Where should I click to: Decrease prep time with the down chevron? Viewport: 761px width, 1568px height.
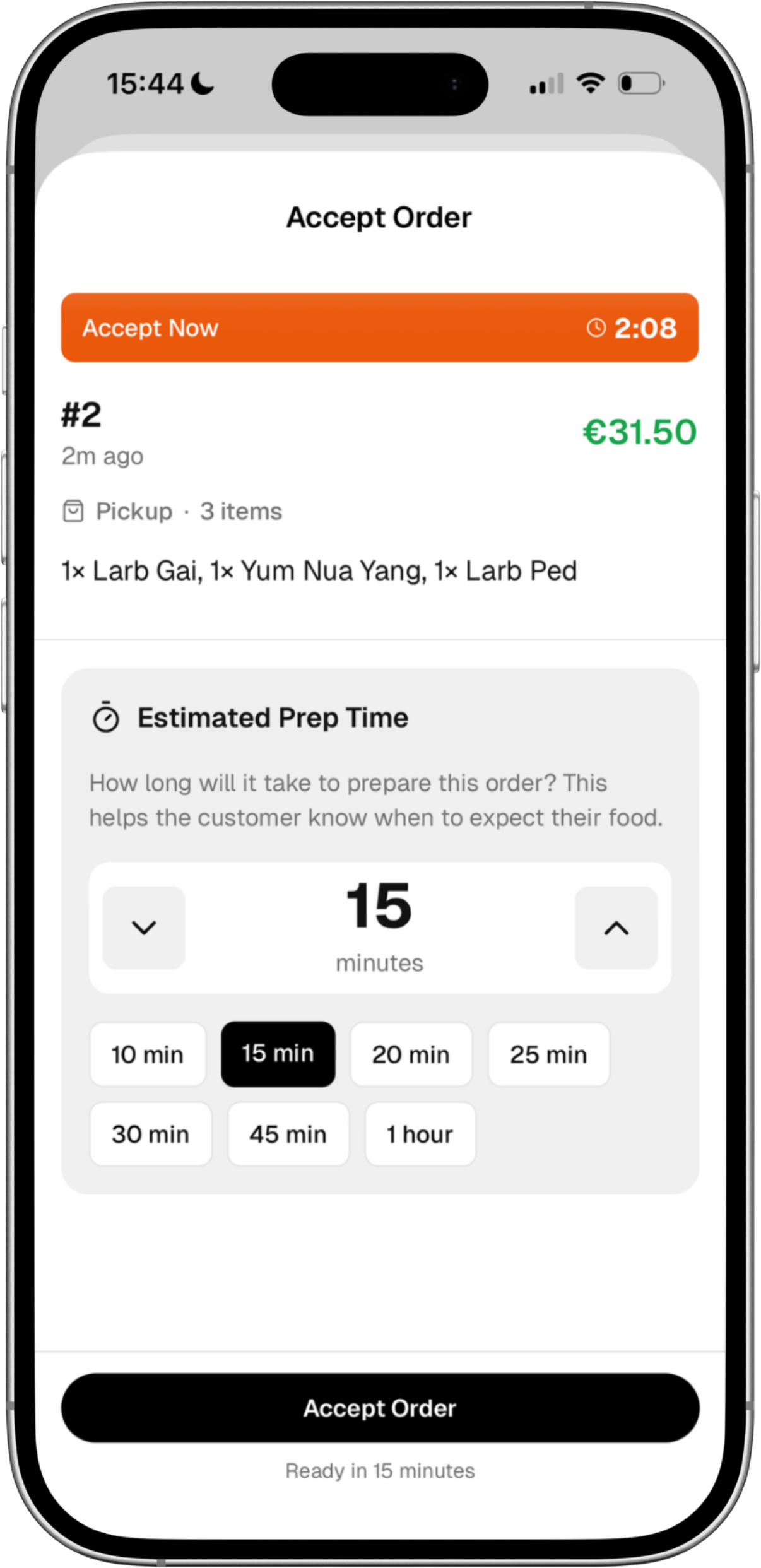(144, 927)
